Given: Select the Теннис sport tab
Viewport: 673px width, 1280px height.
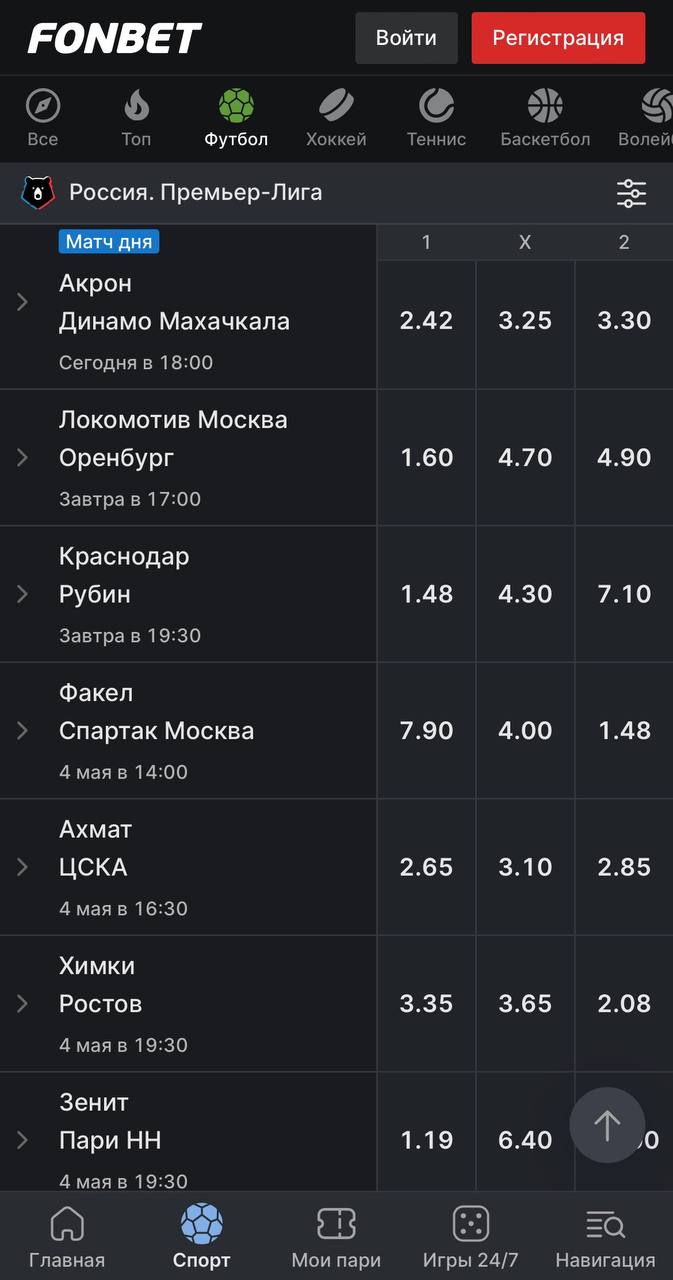Looking at the screenshot, I should click(436, 118).
